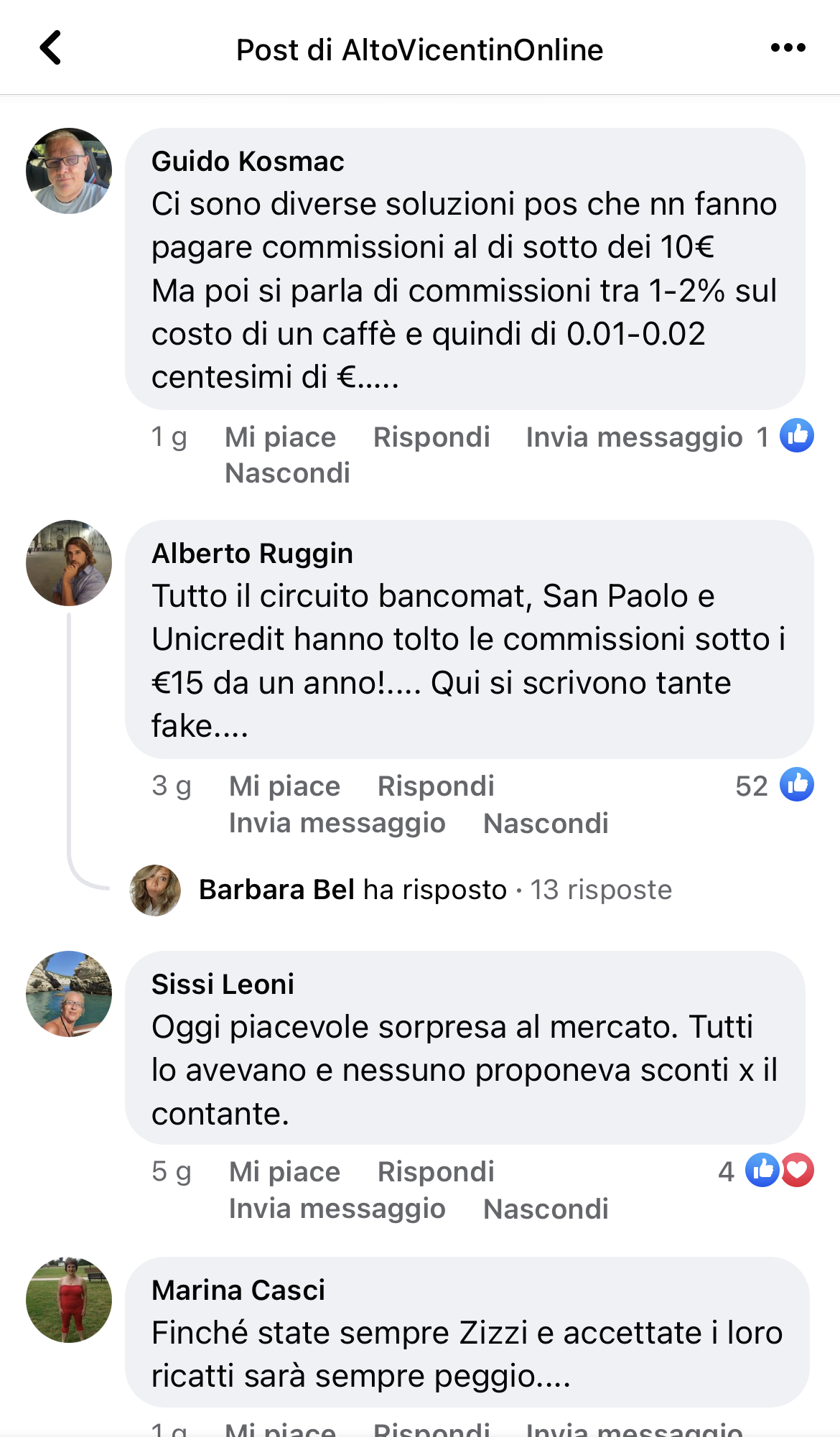The image size is (840, 1437).
Task: Tap Rispondi under Alberto Ruggin's comment
Action: pos(436,786)
